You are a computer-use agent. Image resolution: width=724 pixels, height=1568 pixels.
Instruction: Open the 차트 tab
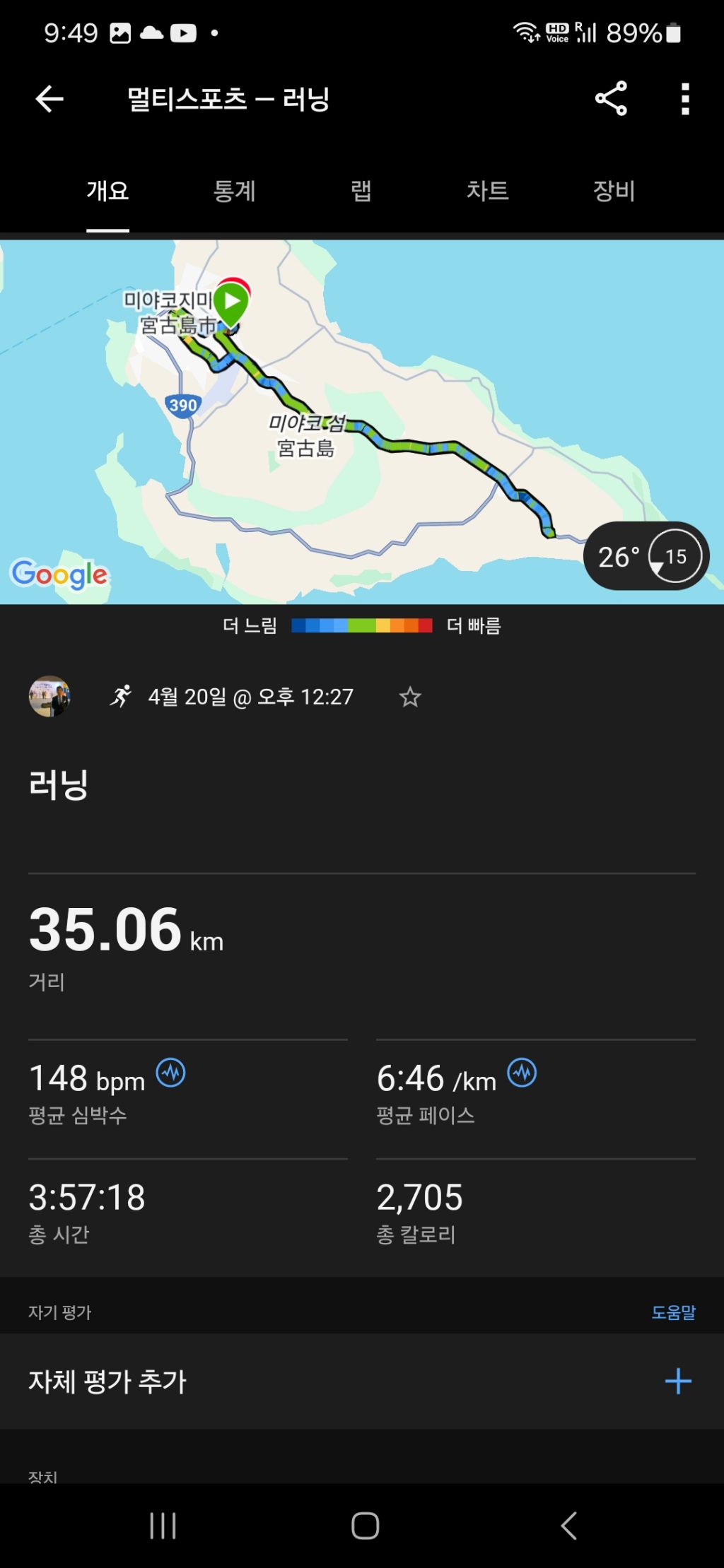[487, 191]
